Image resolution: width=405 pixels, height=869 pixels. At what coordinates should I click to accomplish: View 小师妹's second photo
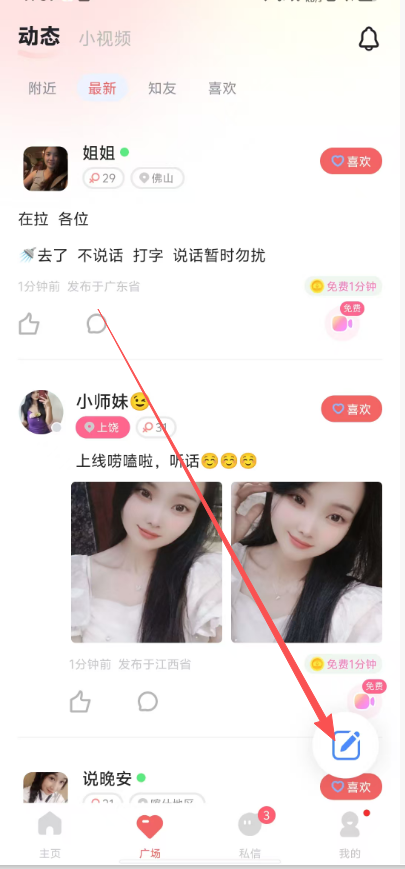point(306,562)
